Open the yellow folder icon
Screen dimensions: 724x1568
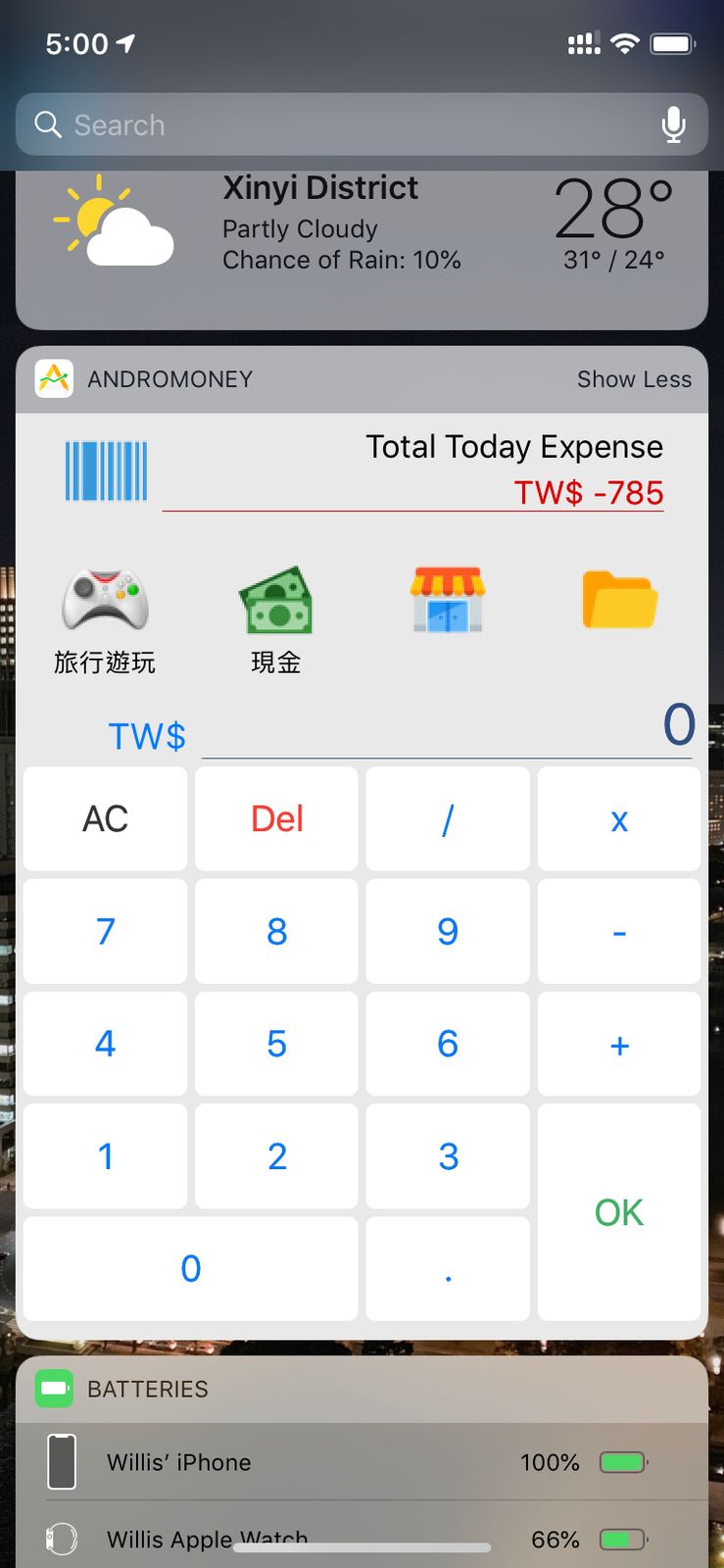tap(619, 599)
